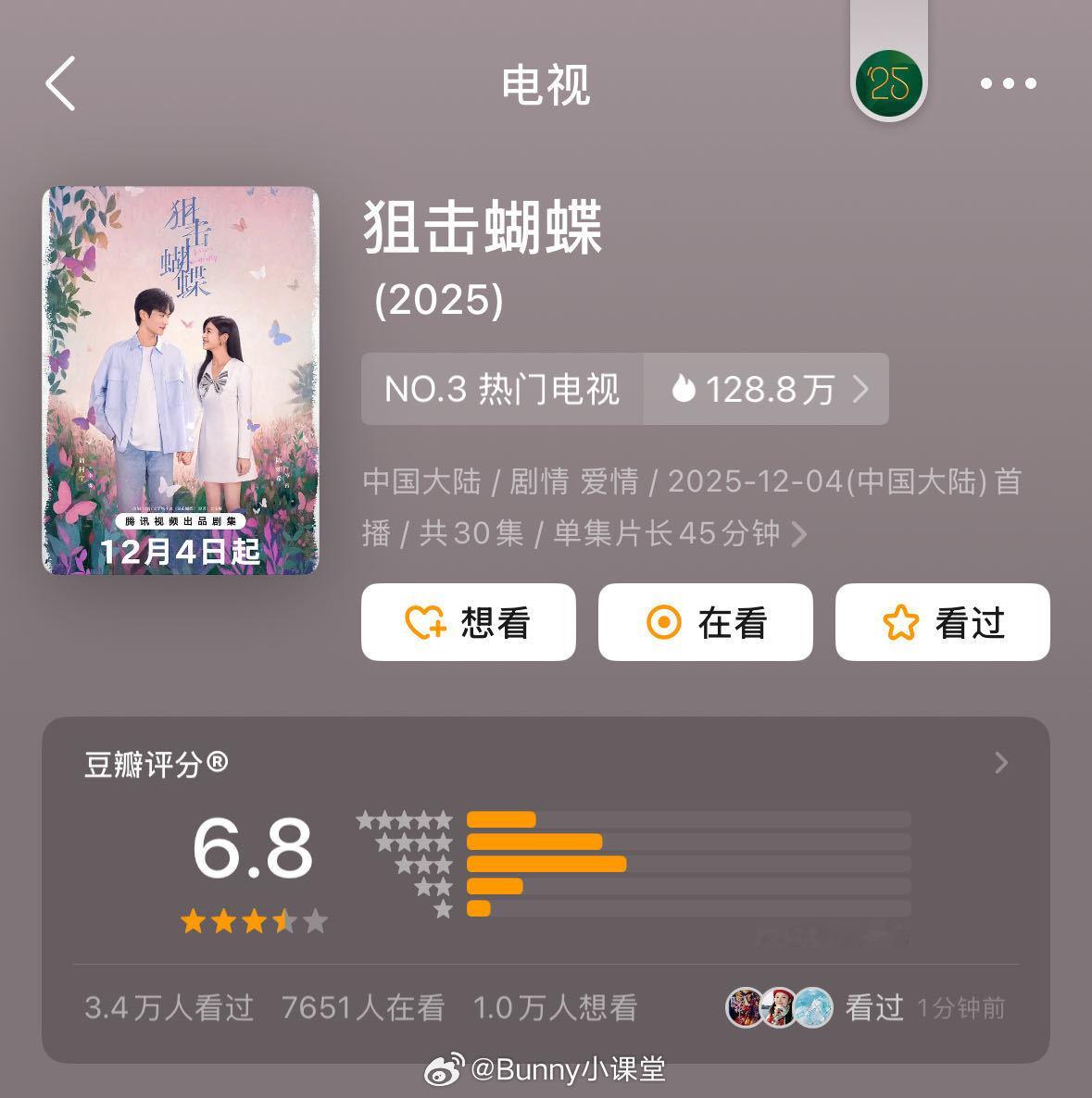The height and width of the screenshot is (1098, 1092).
Task: Toggle the 看过 watched status
Action: point(941,623)
